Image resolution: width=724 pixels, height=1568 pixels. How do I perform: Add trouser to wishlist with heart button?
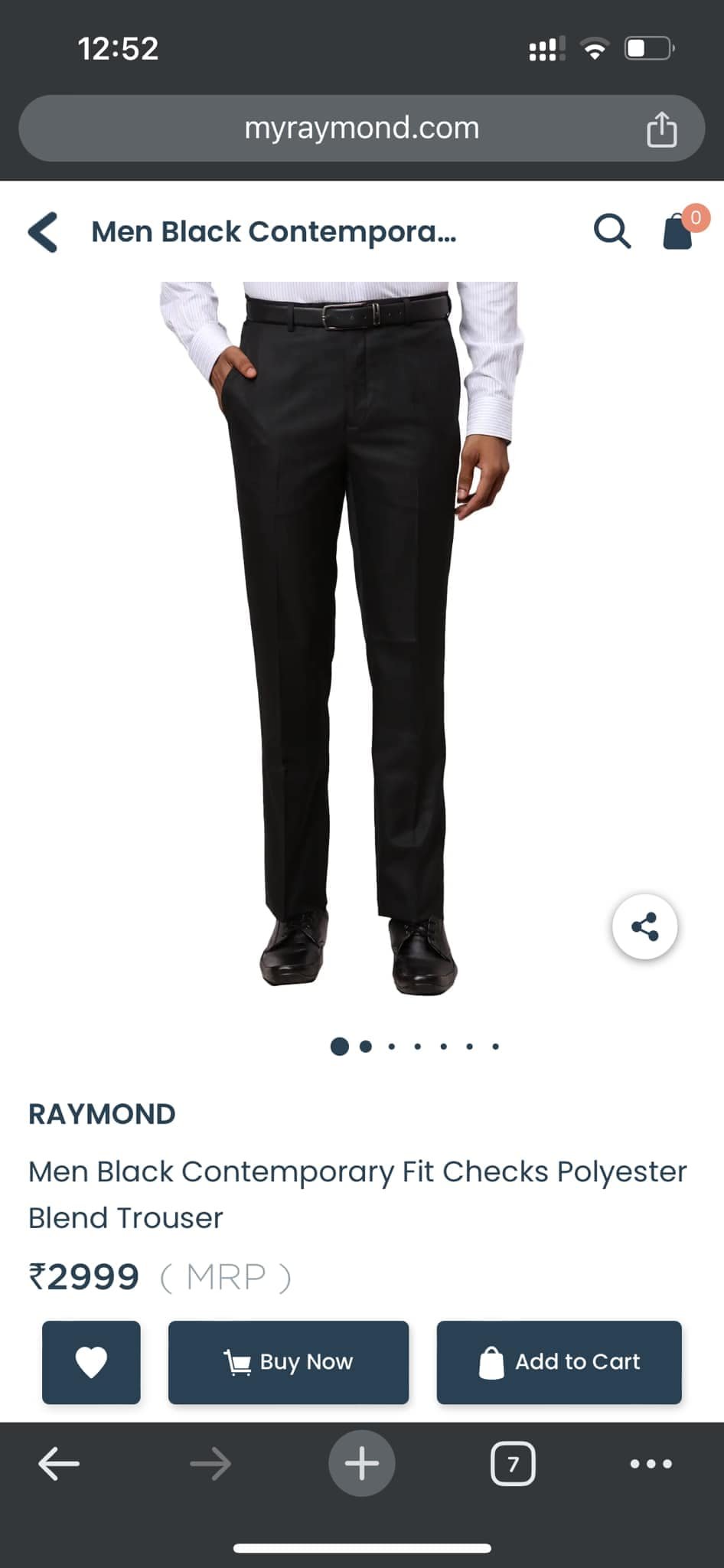[91, 1362]
